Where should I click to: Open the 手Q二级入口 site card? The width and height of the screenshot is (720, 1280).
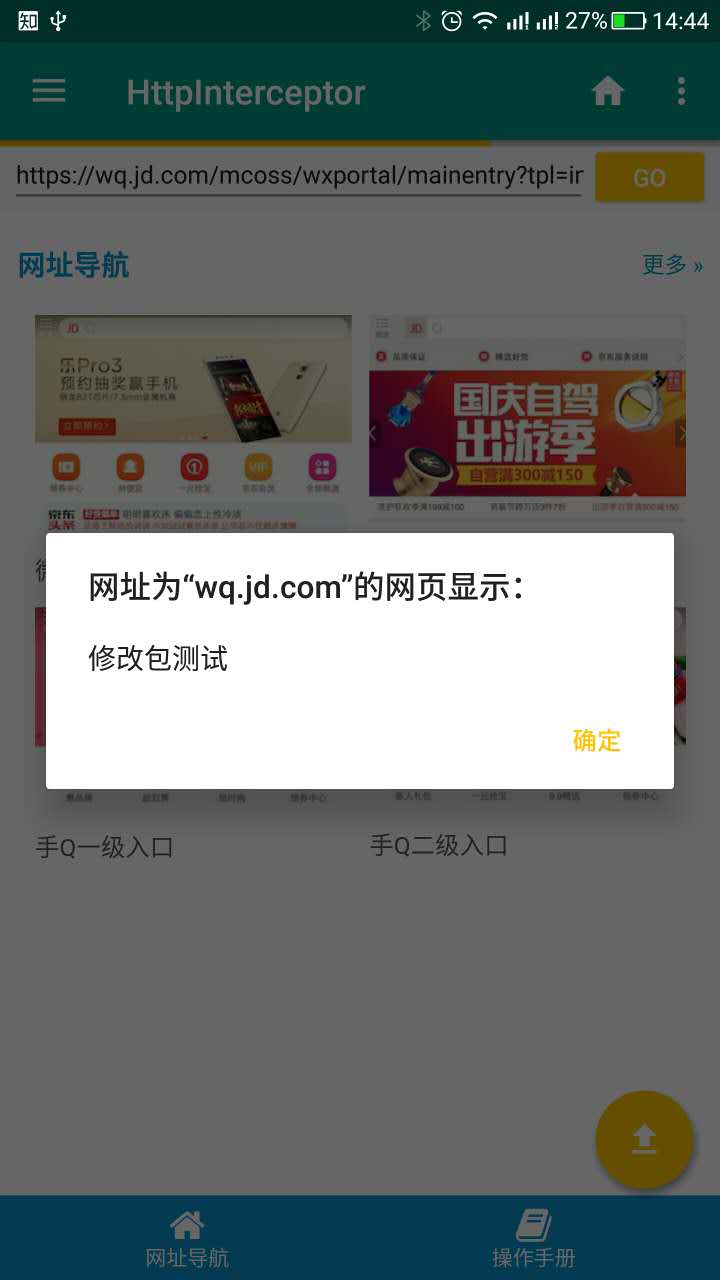pyautogui.click(x=439, y=845)
